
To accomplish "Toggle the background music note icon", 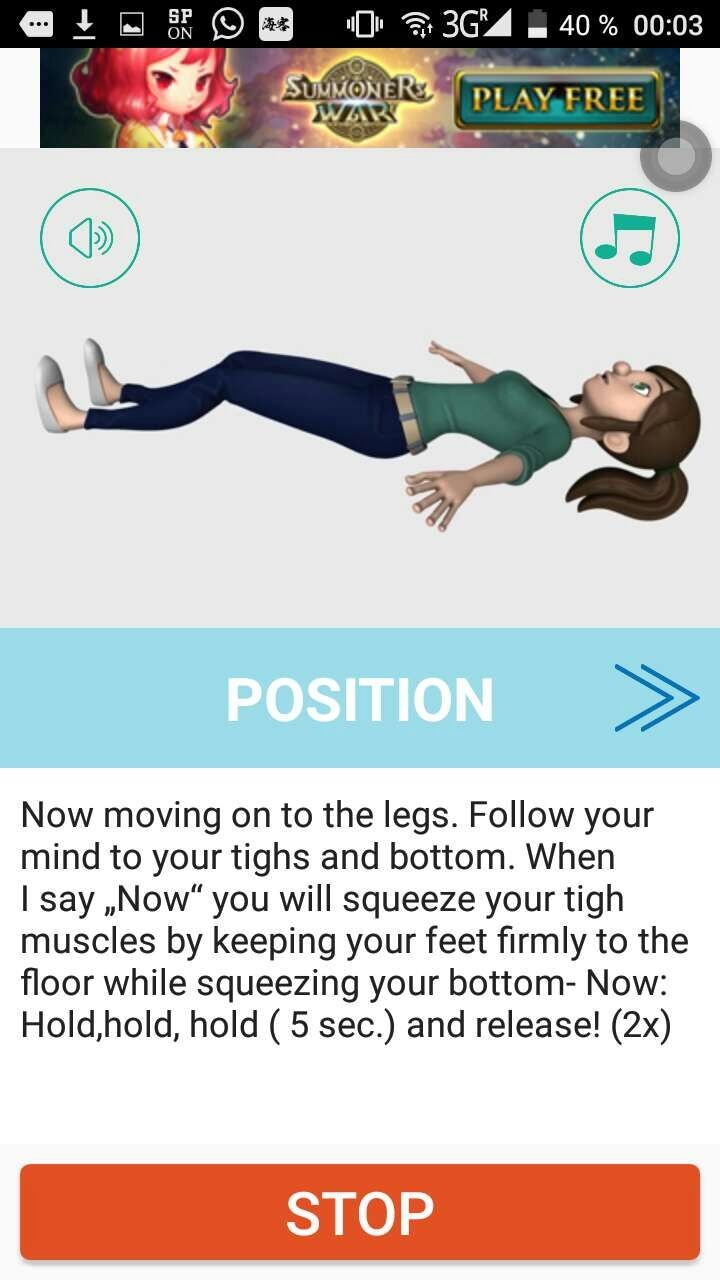I will [x=630, y=238].
